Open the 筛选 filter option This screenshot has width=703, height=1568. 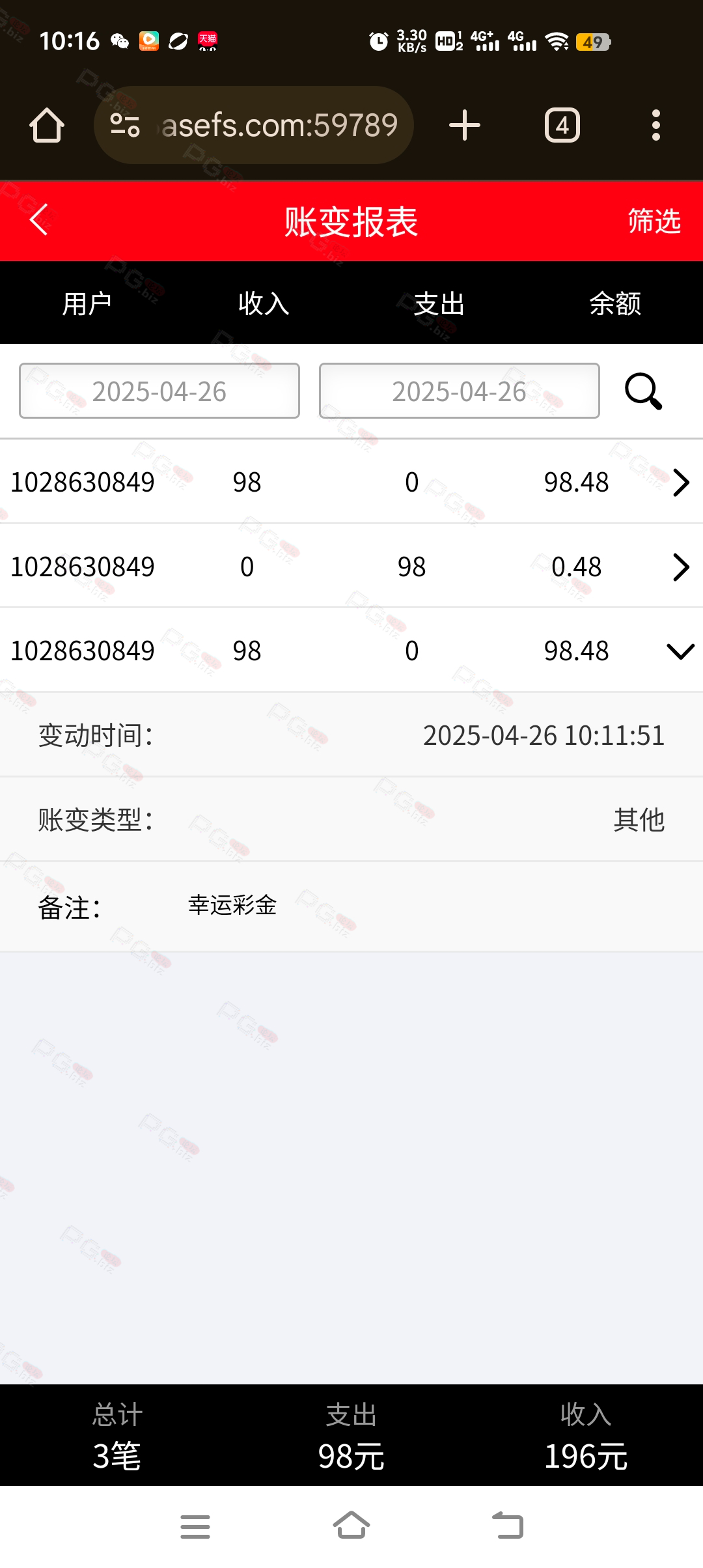(654, 221)
